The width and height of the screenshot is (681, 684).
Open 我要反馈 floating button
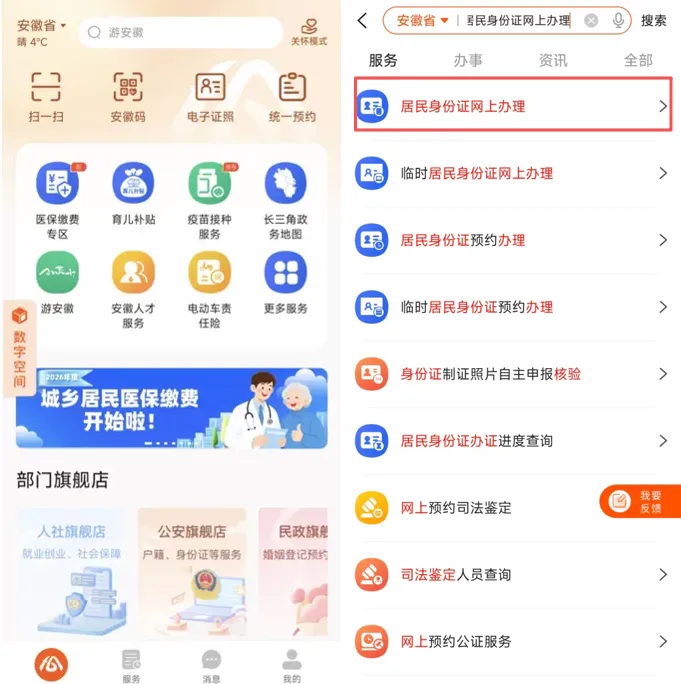[x=640, y=501]
